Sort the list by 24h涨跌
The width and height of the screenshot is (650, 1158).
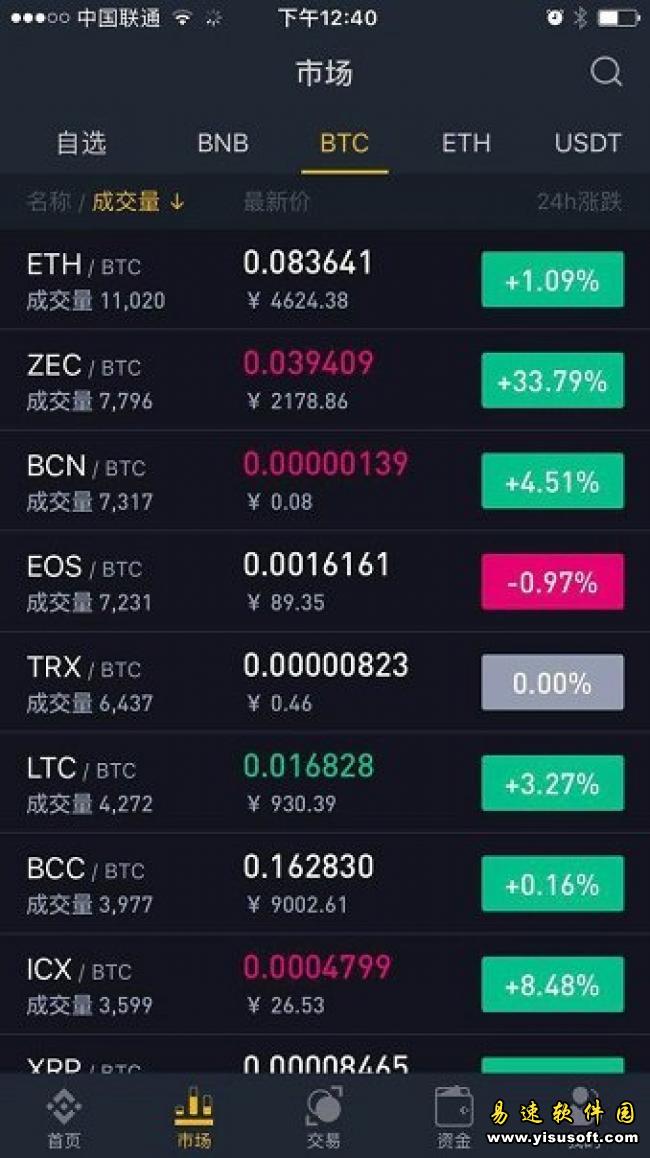coord(580,201)
